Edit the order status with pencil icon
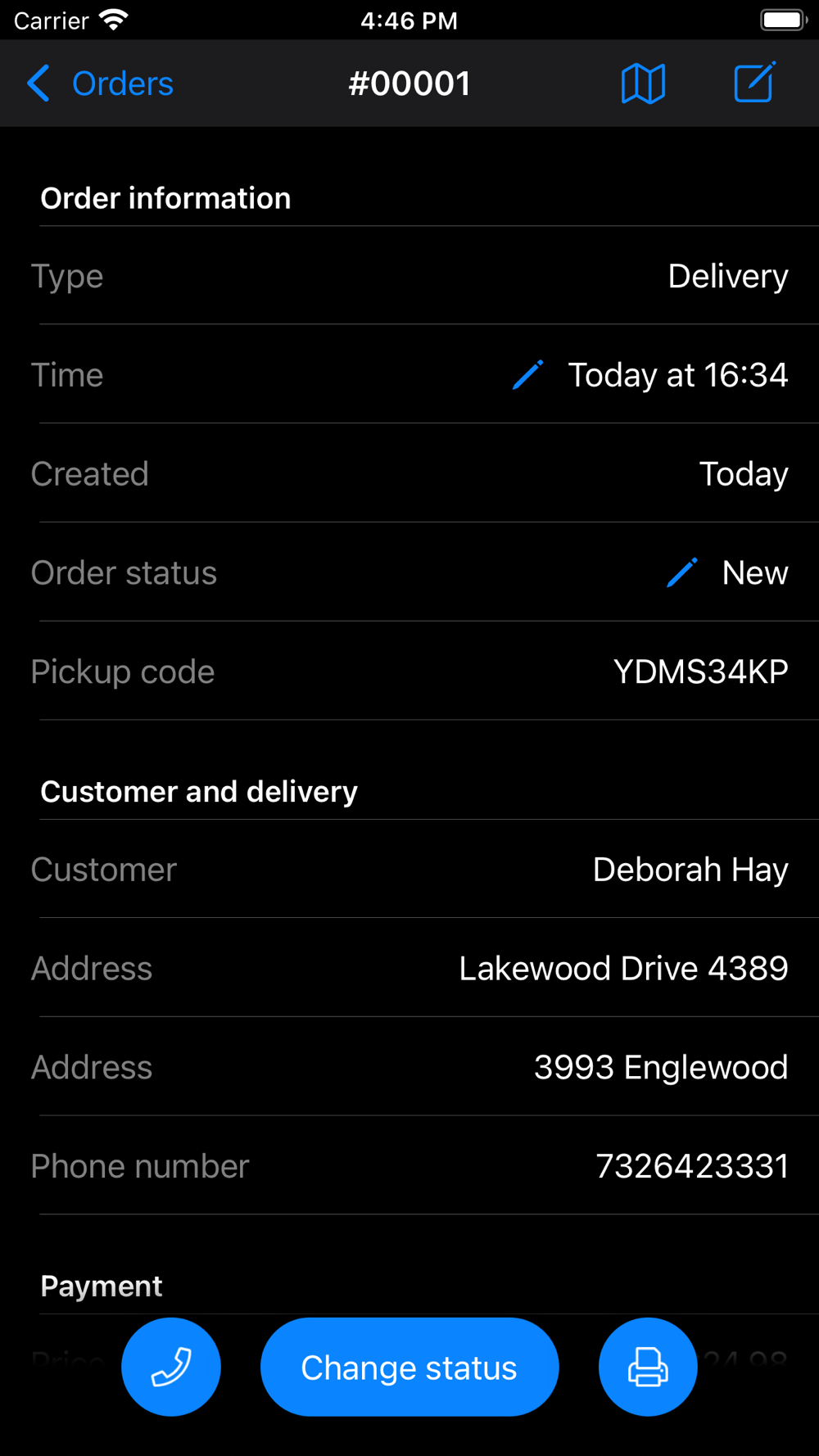This screenshot has height=1456, width=819. point(681,572)
